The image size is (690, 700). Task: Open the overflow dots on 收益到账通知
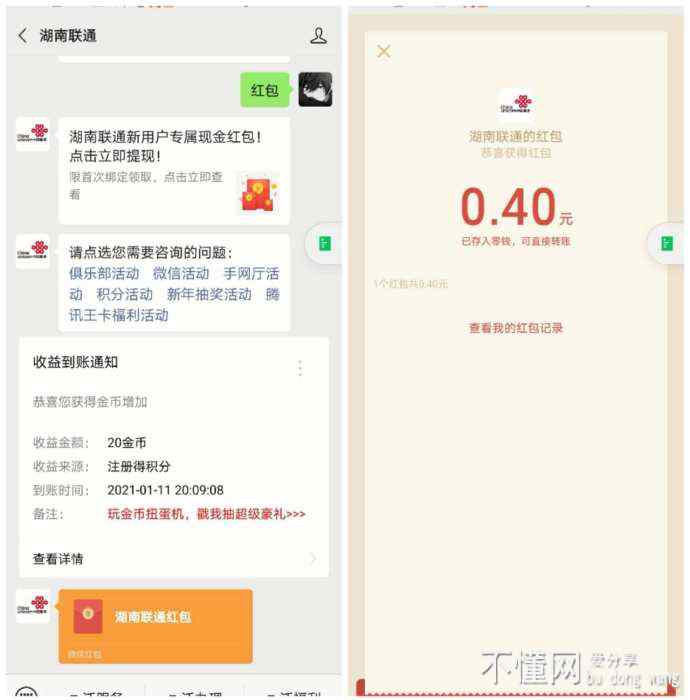pyautogui.click(x=299, y=368)
